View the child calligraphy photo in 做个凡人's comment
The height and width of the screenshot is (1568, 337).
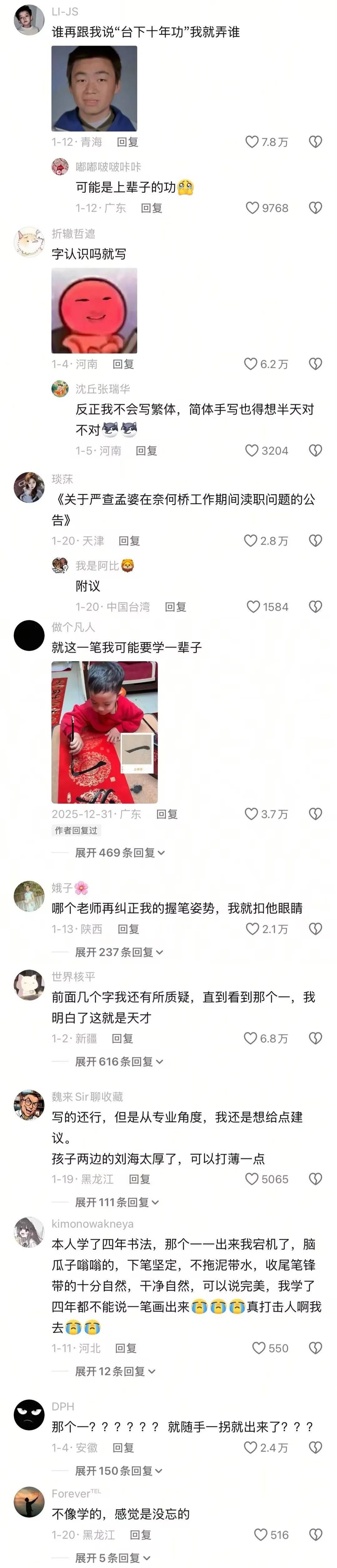point(105,732)
